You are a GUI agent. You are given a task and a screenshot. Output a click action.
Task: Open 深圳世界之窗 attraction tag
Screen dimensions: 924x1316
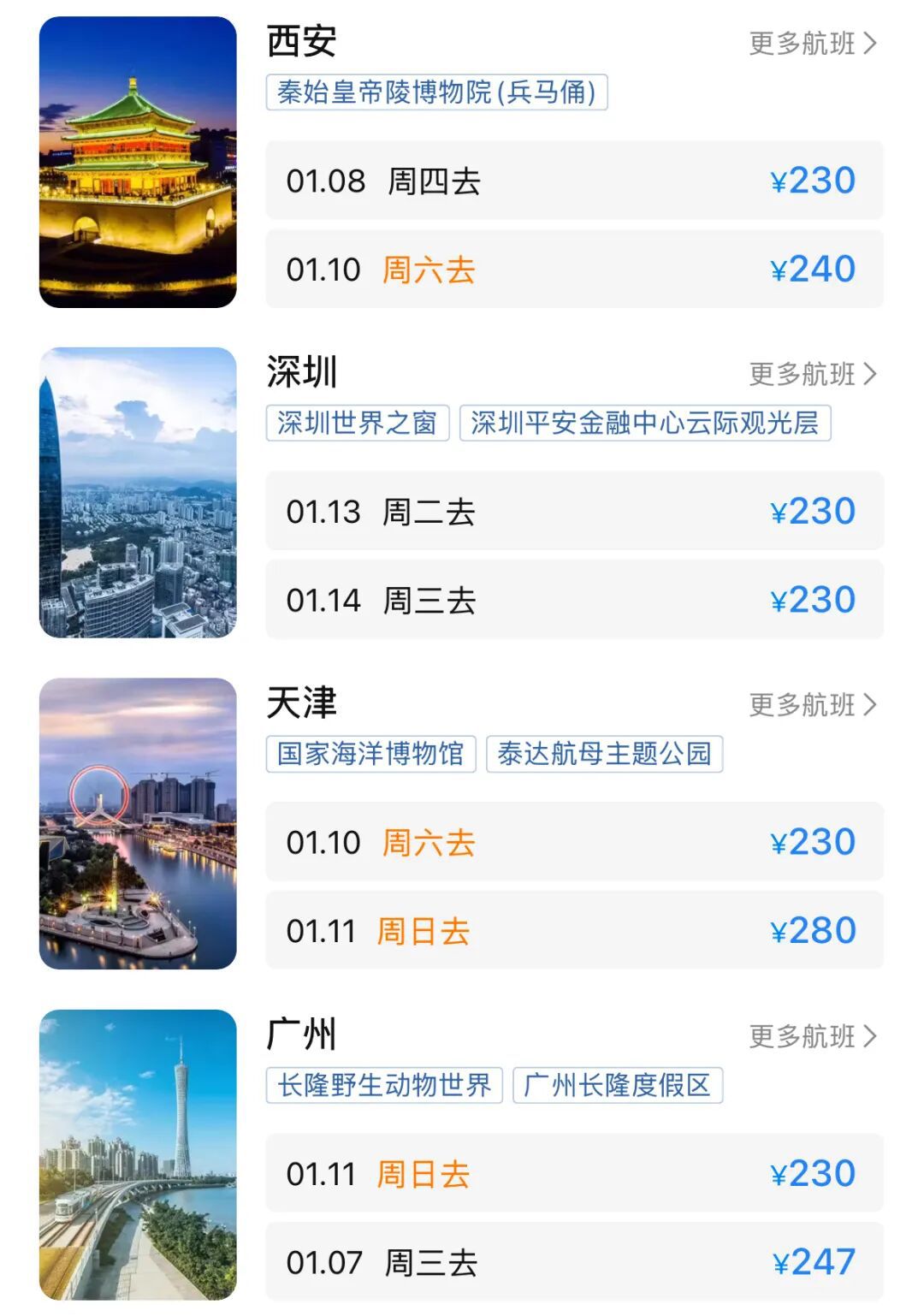(358, 424)
